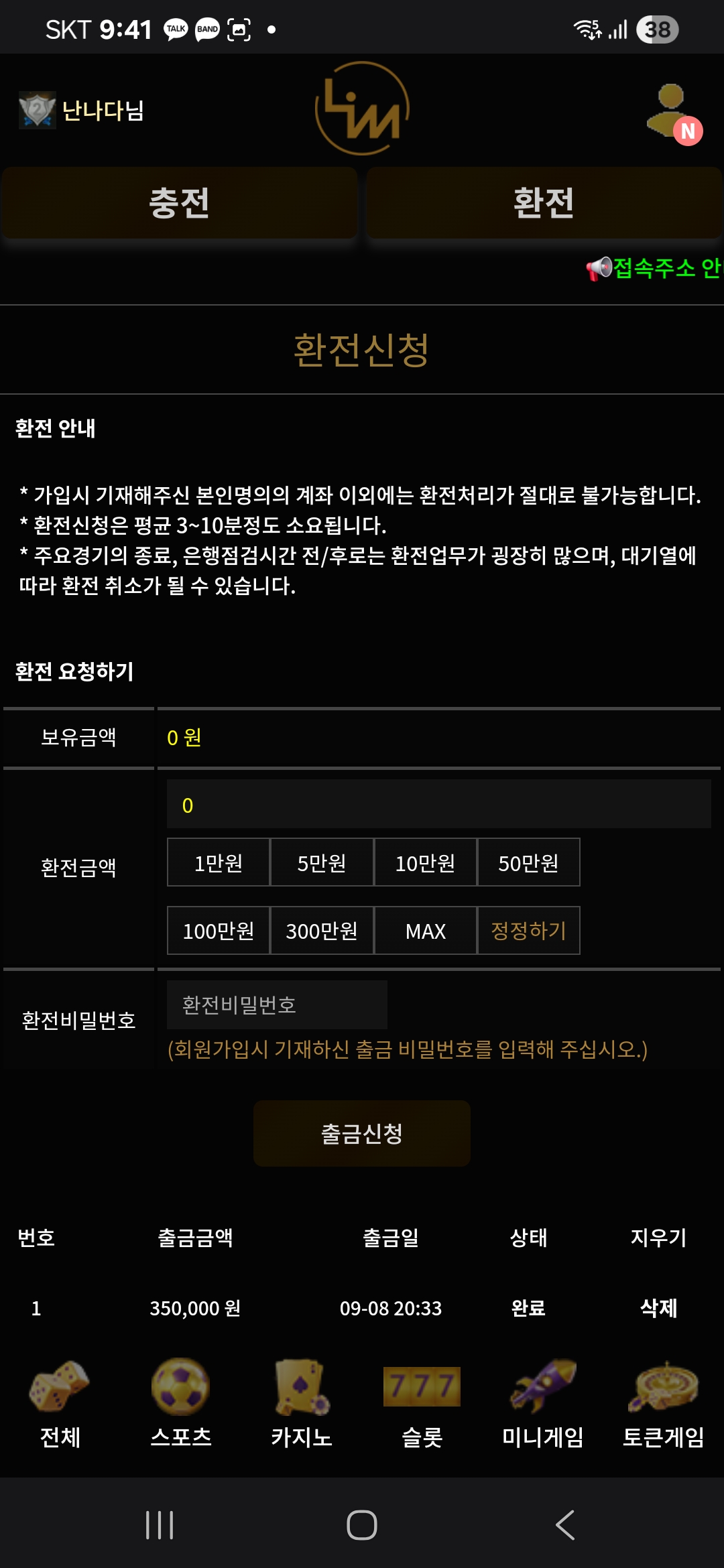Image resolution: width=724 pixels, height=1568 pixels.
Task: Switch to the 전체 category
Action: pos(60,1399)
